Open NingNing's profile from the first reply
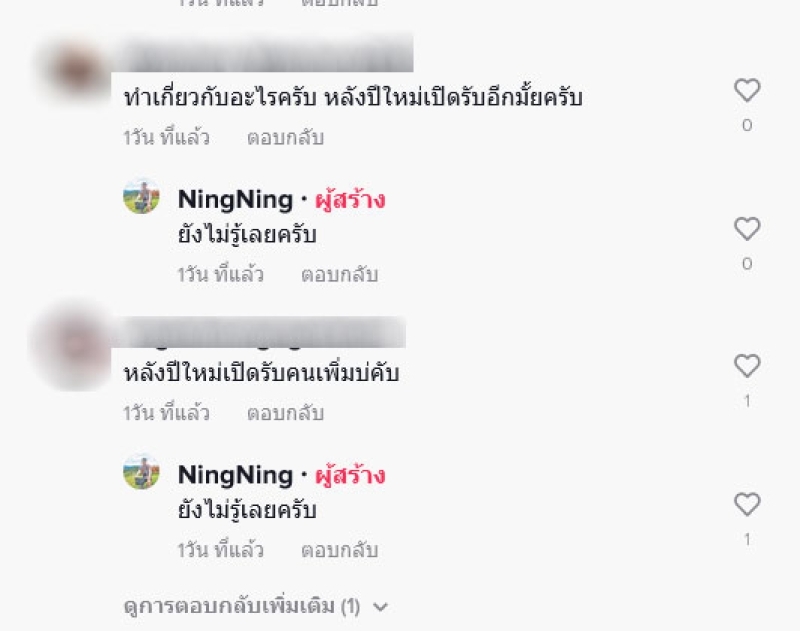 tap(235, 199)
